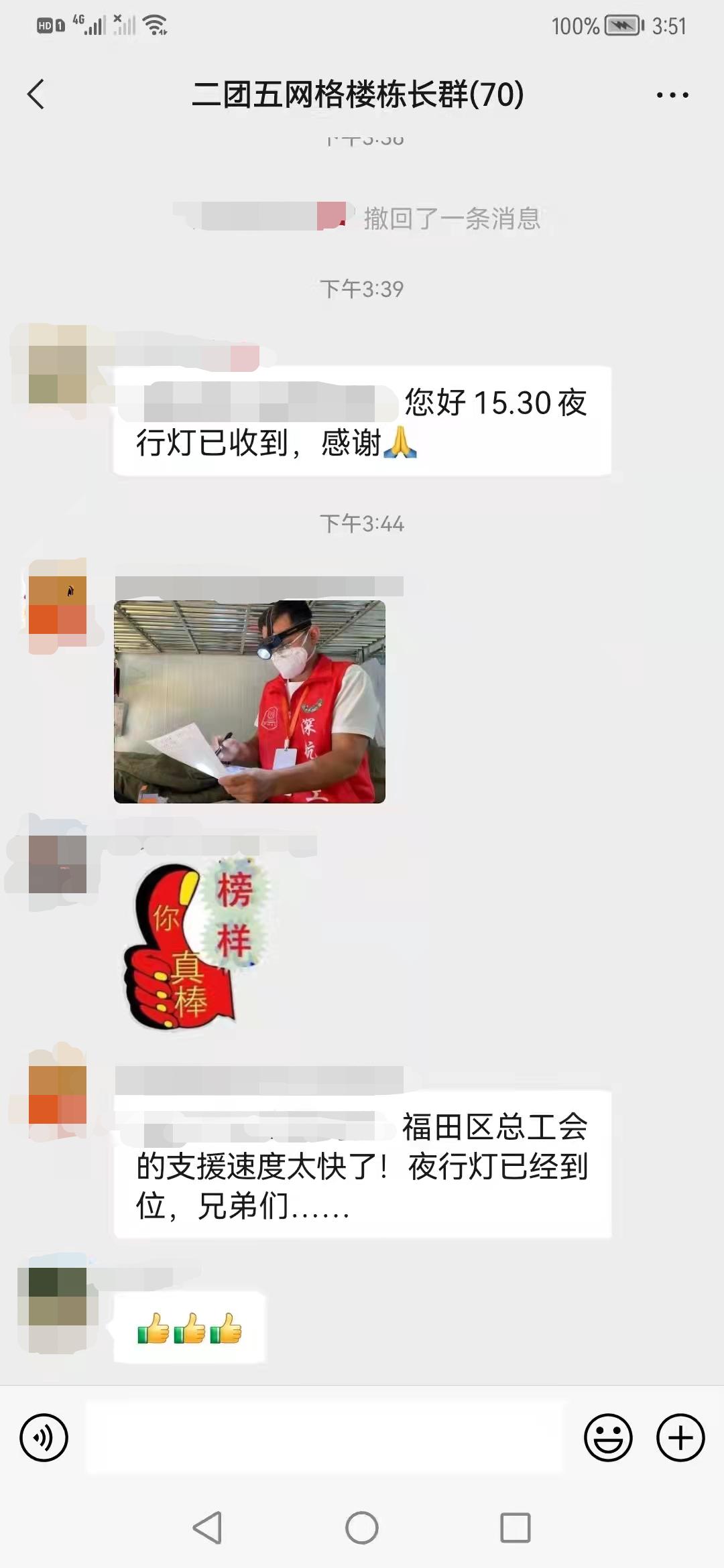This screenshot has width=724, height=1568.
Task: Open avatar of the three thumbs-up sender
Action: 58,1297
